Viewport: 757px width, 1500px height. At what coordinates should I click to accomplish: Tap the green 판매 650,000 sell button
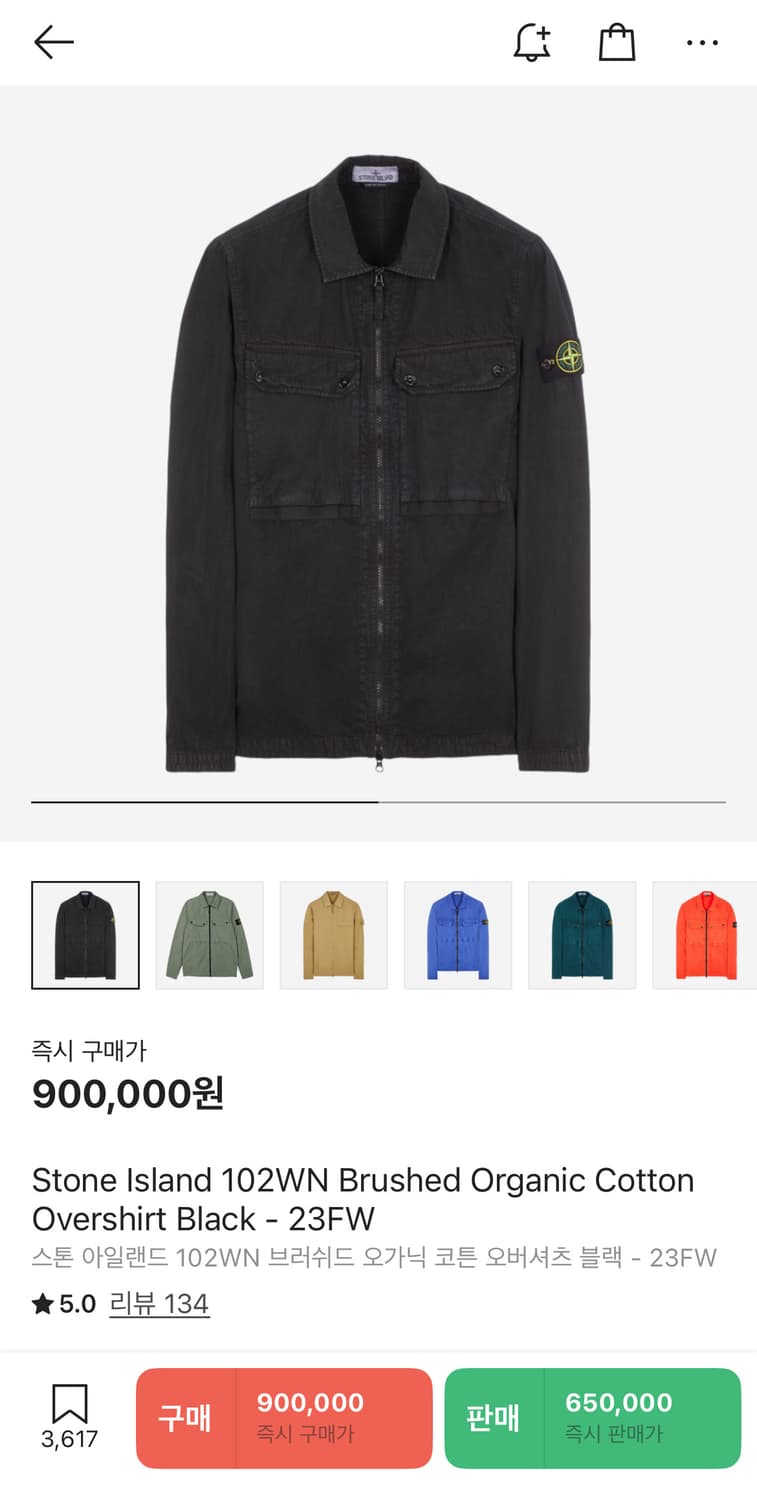tap(592, 1418)
